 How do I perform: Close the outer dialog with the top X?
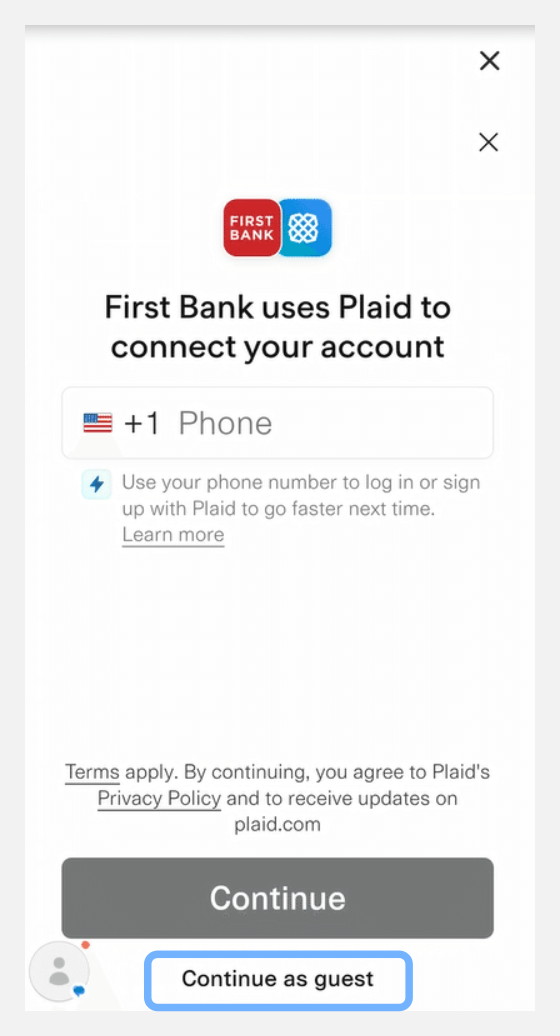(489, 61)
